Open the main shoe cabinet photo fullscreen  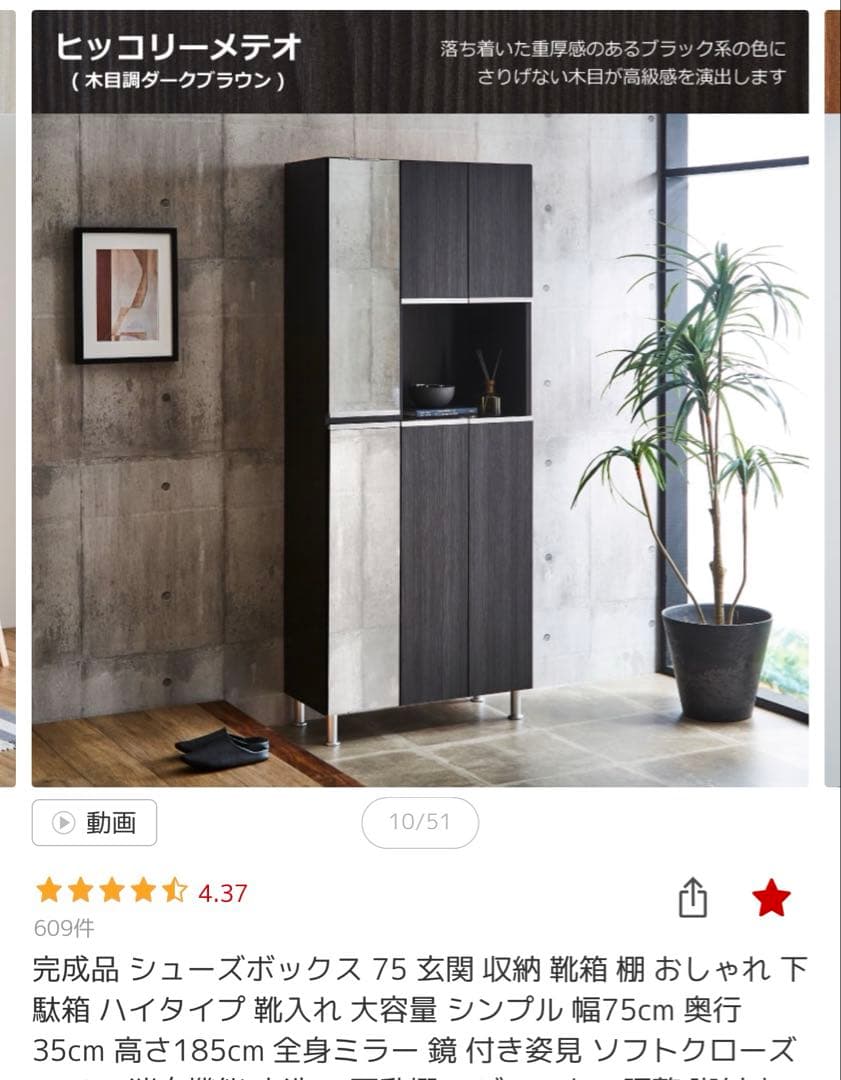point(420,450)
